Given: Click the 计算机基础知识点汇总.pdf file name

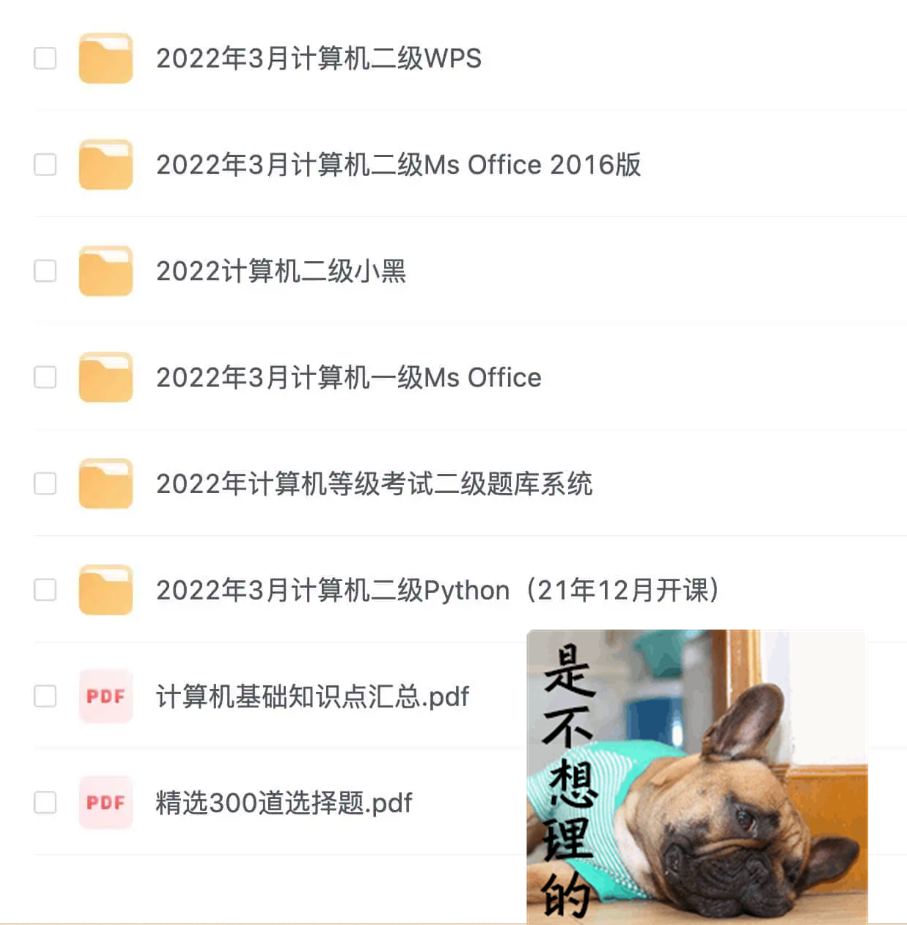Looking at the screenshot, I should tap(310, 696).
